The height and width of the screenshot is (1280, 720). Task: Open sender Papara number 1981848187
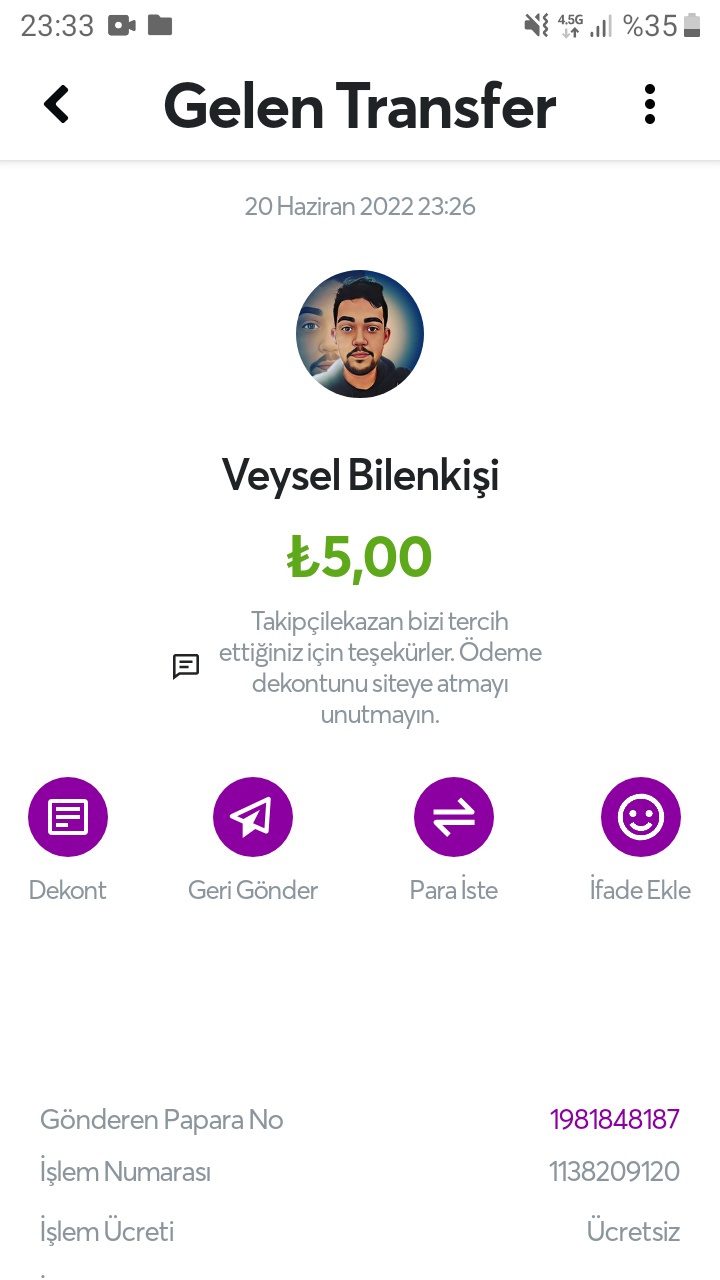pos(615,1119)
